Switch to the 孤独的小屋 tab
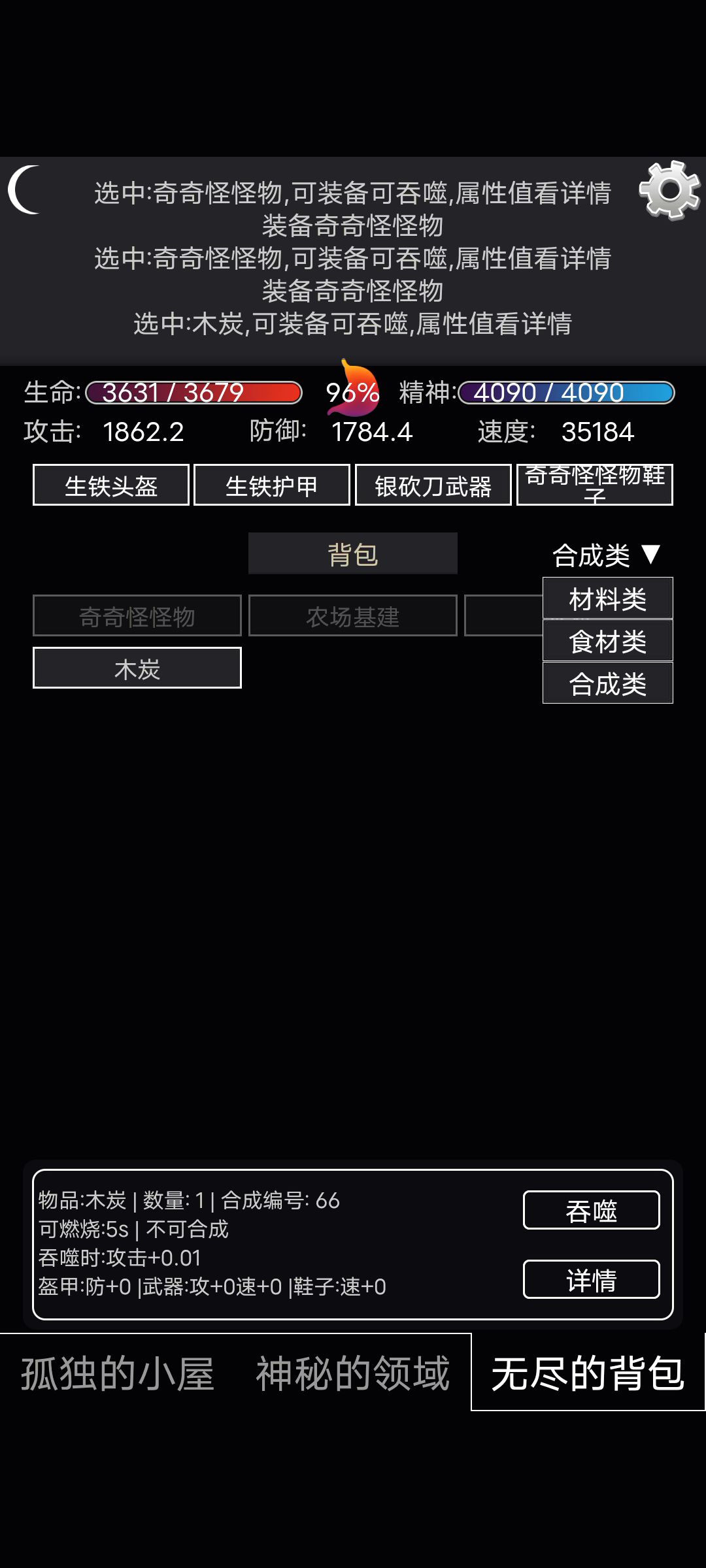The width and height of the screenshot is (706, 1568). click(118, 1373)
